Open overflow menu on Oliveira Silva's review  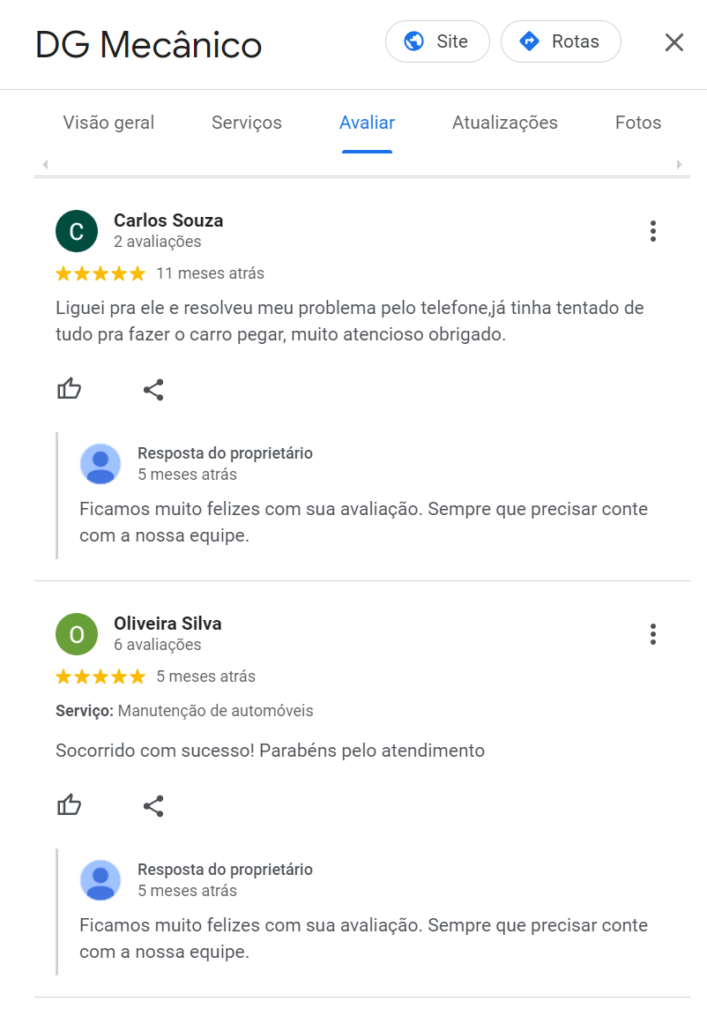tap(653, 634)
